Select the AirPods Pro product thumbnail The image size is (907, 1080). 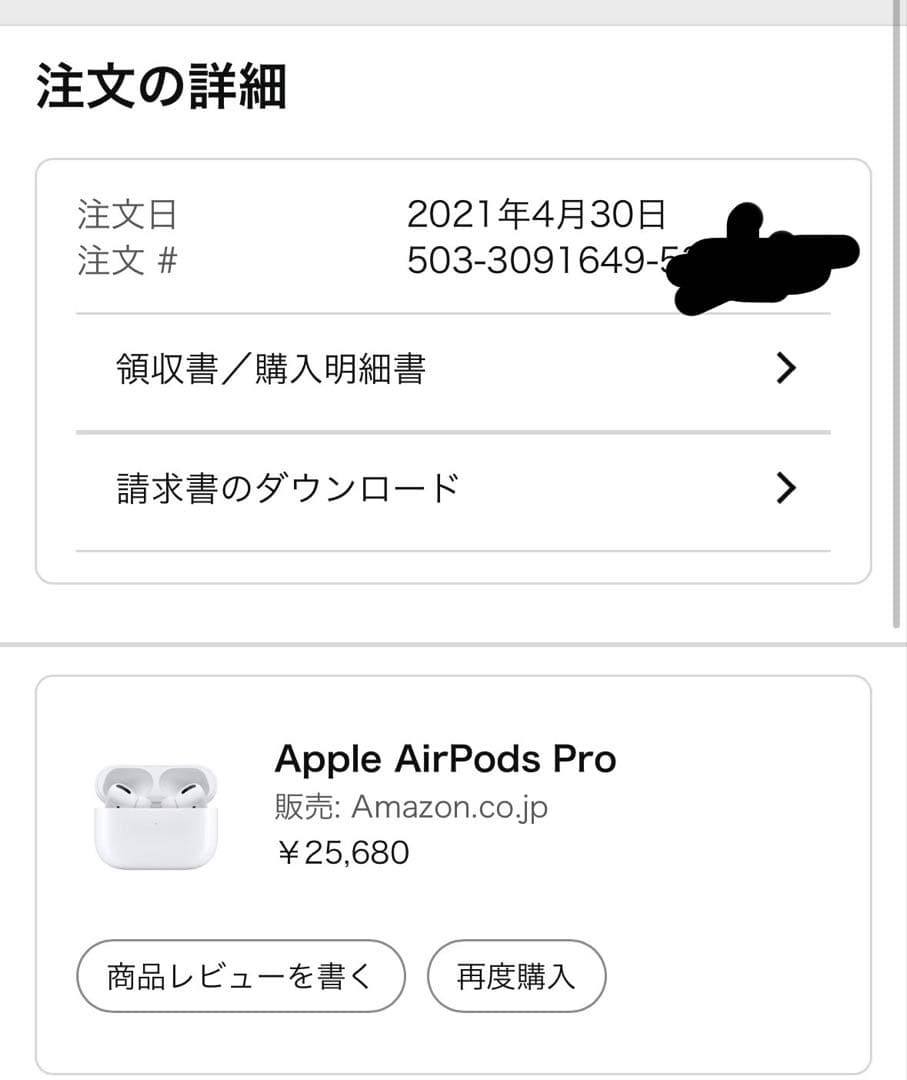point(155,810)
